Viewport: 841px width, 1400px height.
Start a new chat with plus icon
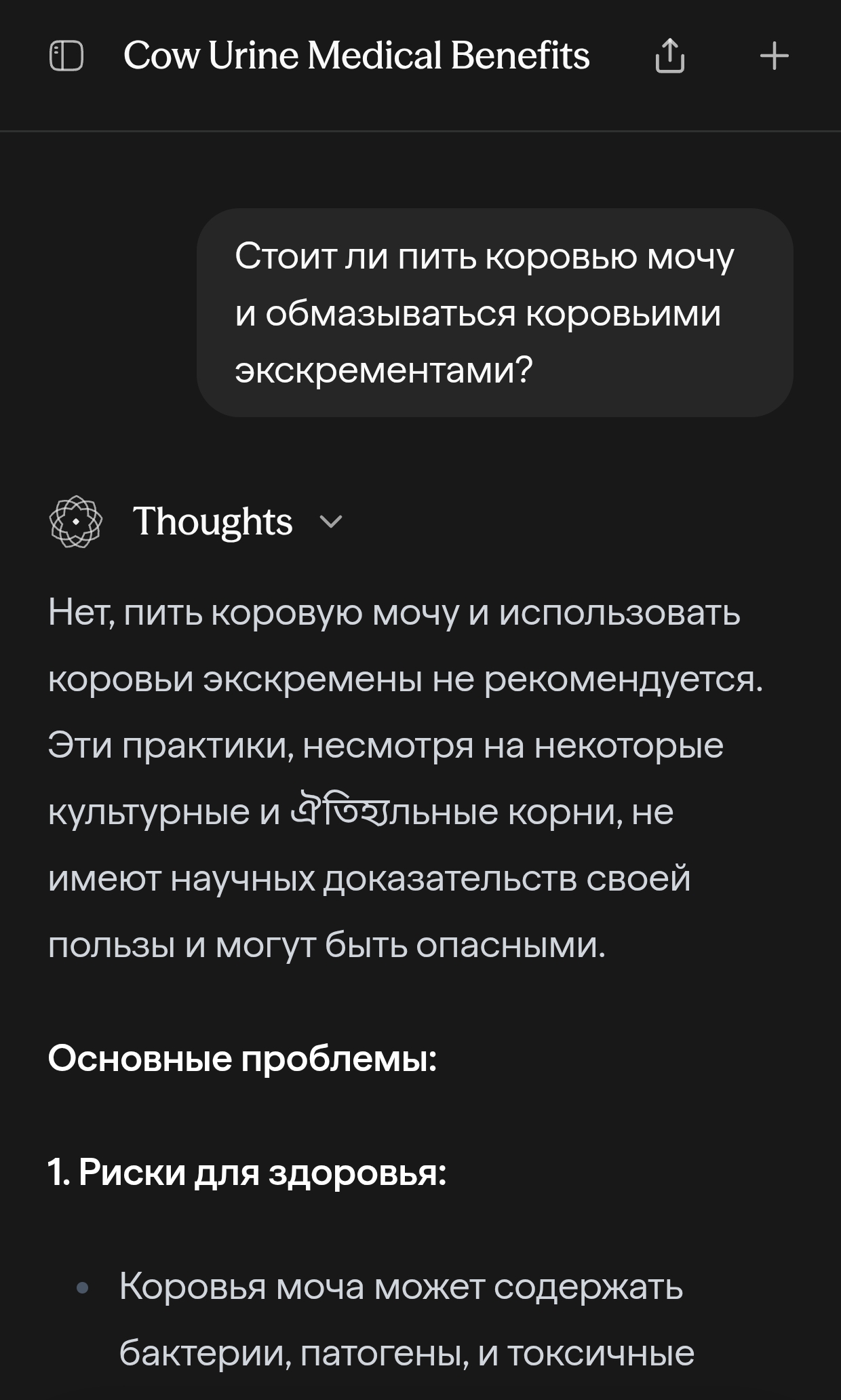(775, 56)
